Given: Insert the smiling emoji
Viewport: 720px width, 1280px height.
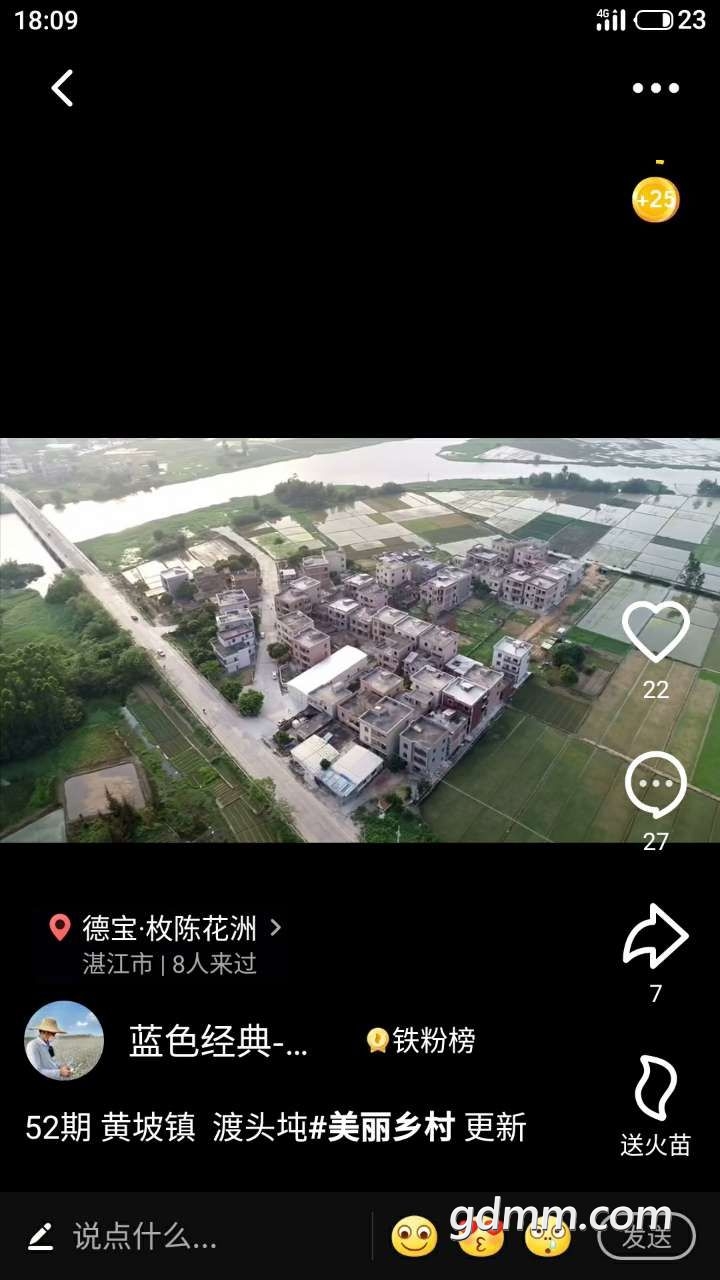Looking at the screenshot, I should point(414,1237).
